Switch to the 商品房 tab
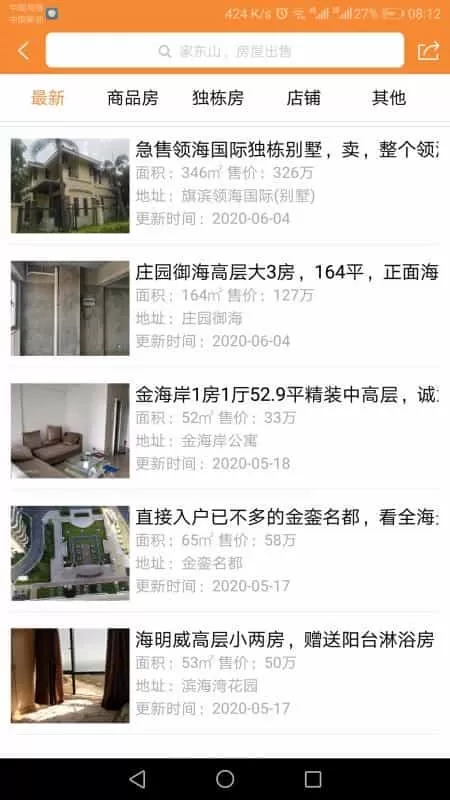This screenshot has height=800, width=450. click(x=133, y=98)
